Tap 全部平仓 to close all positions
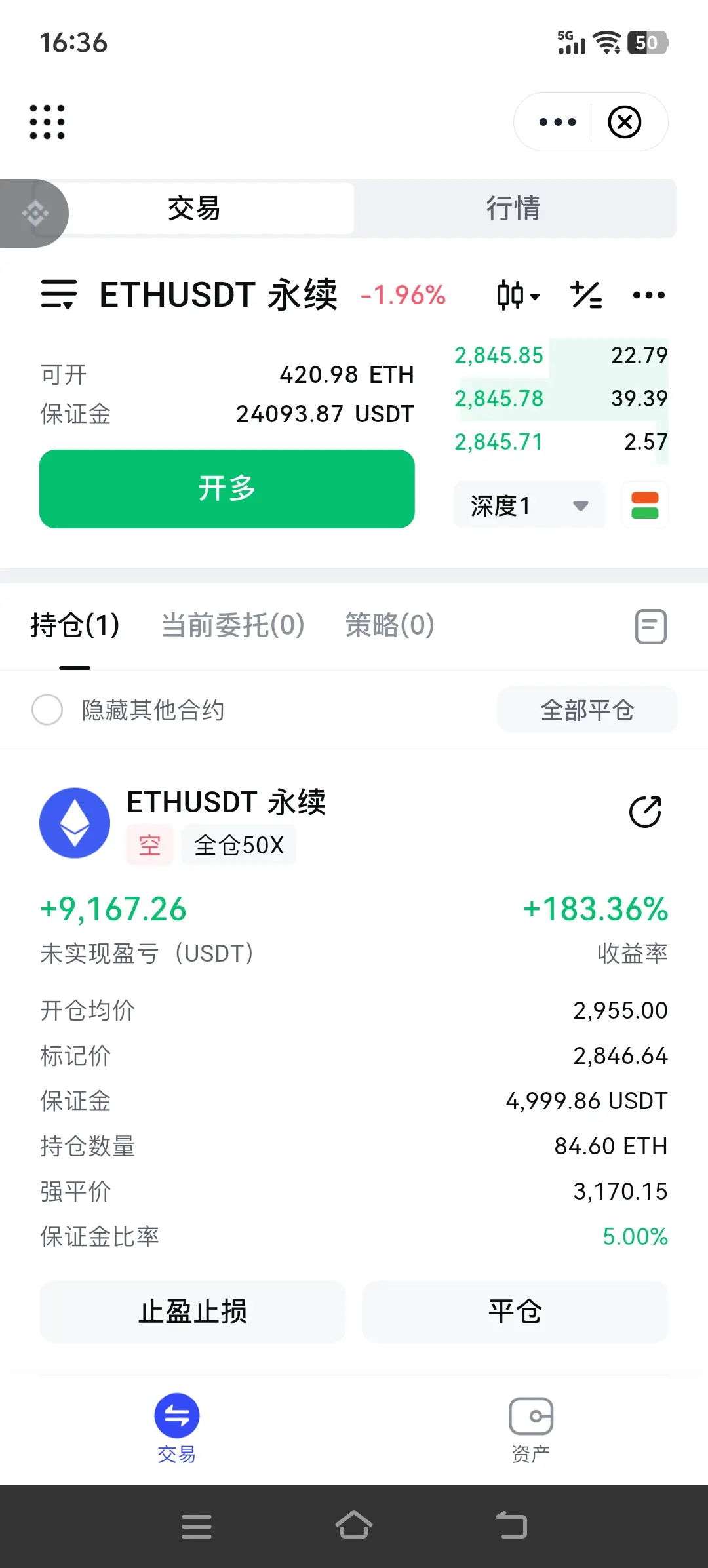This screenshot has height=1568, width=708. point(587,710)
